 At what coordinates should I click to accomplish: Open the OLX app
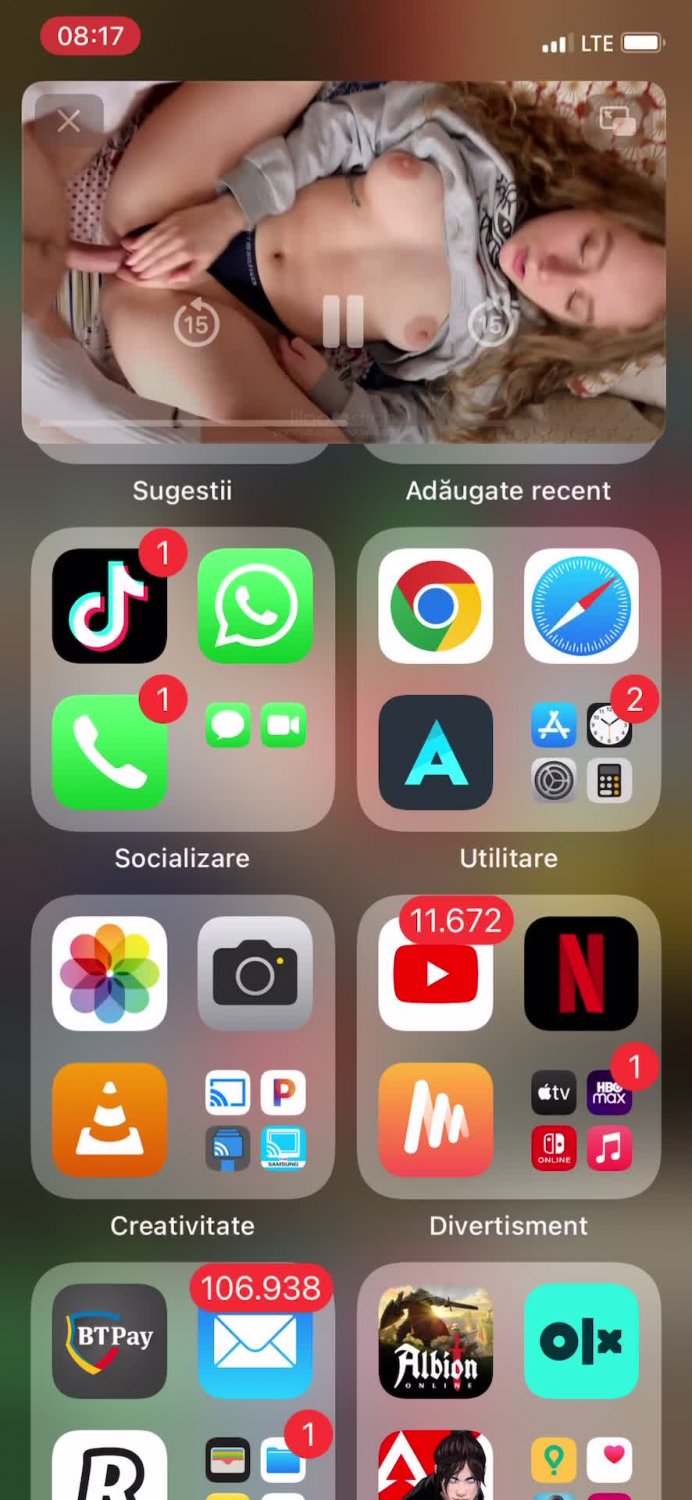click(581, 1340)
